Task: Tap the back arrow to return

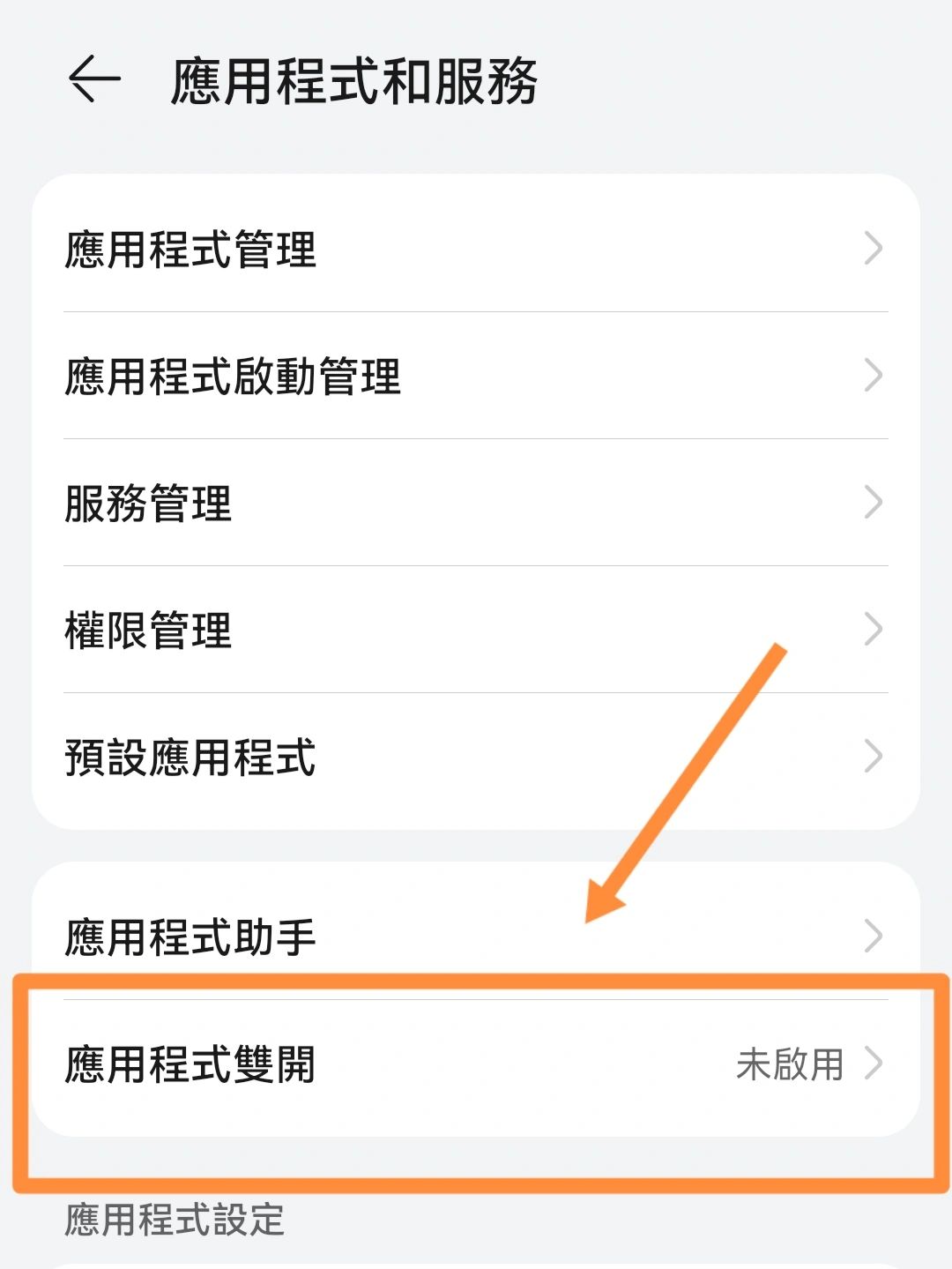Action: (94, 78)
